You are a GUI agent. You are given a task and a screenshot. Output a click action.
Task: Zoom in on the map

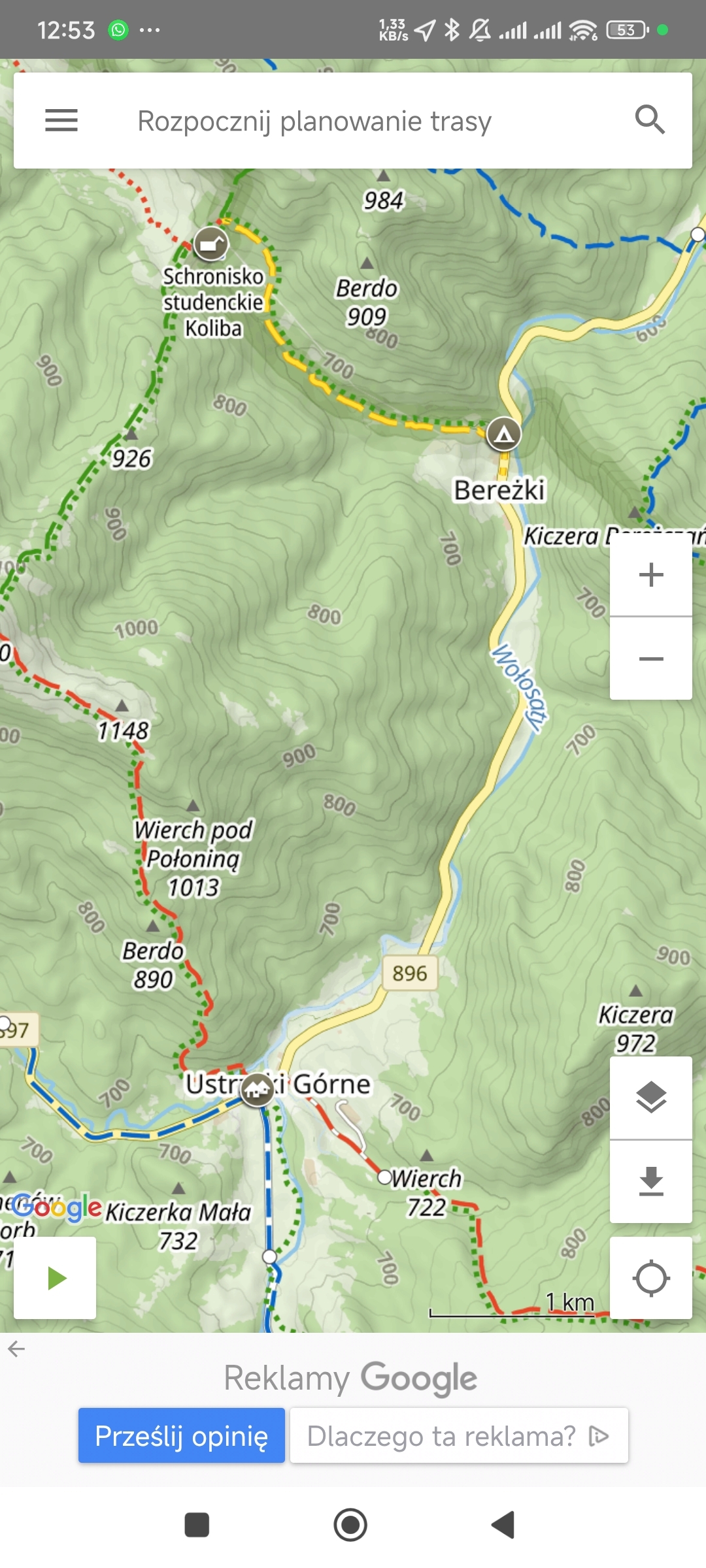tap(650, 575)
